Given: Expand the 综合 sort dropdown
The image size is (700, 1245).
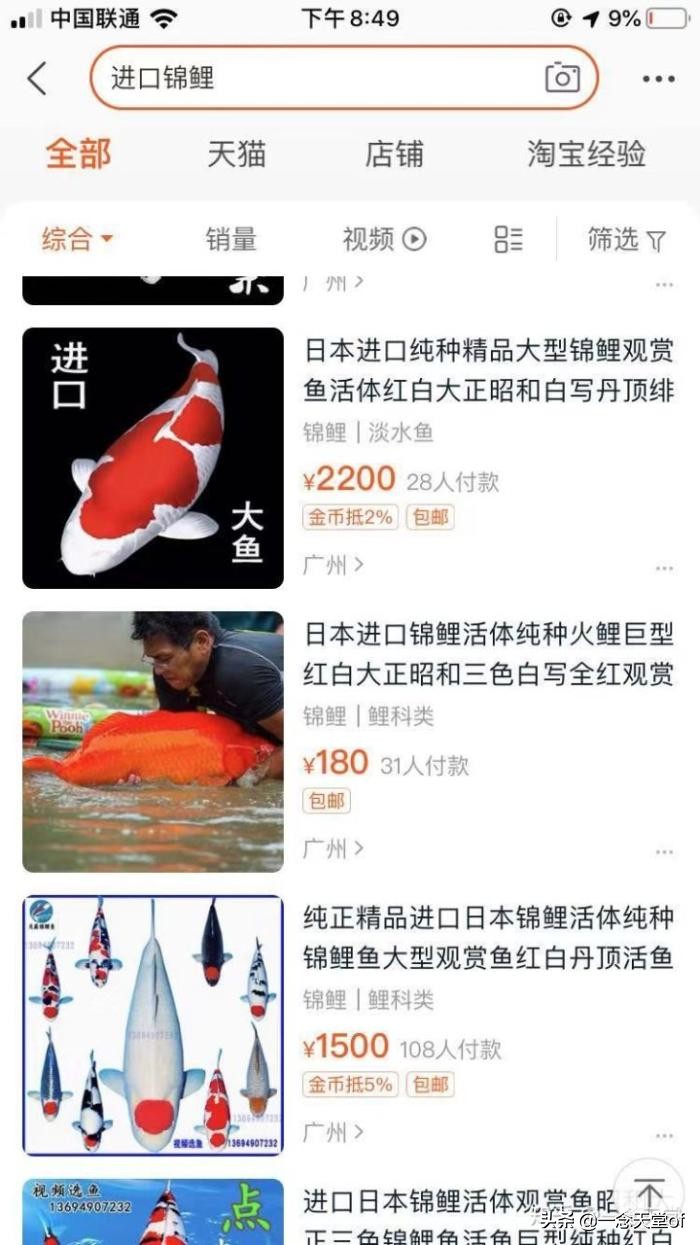Looking at the screenshot, I should click(x=77, y=239).
